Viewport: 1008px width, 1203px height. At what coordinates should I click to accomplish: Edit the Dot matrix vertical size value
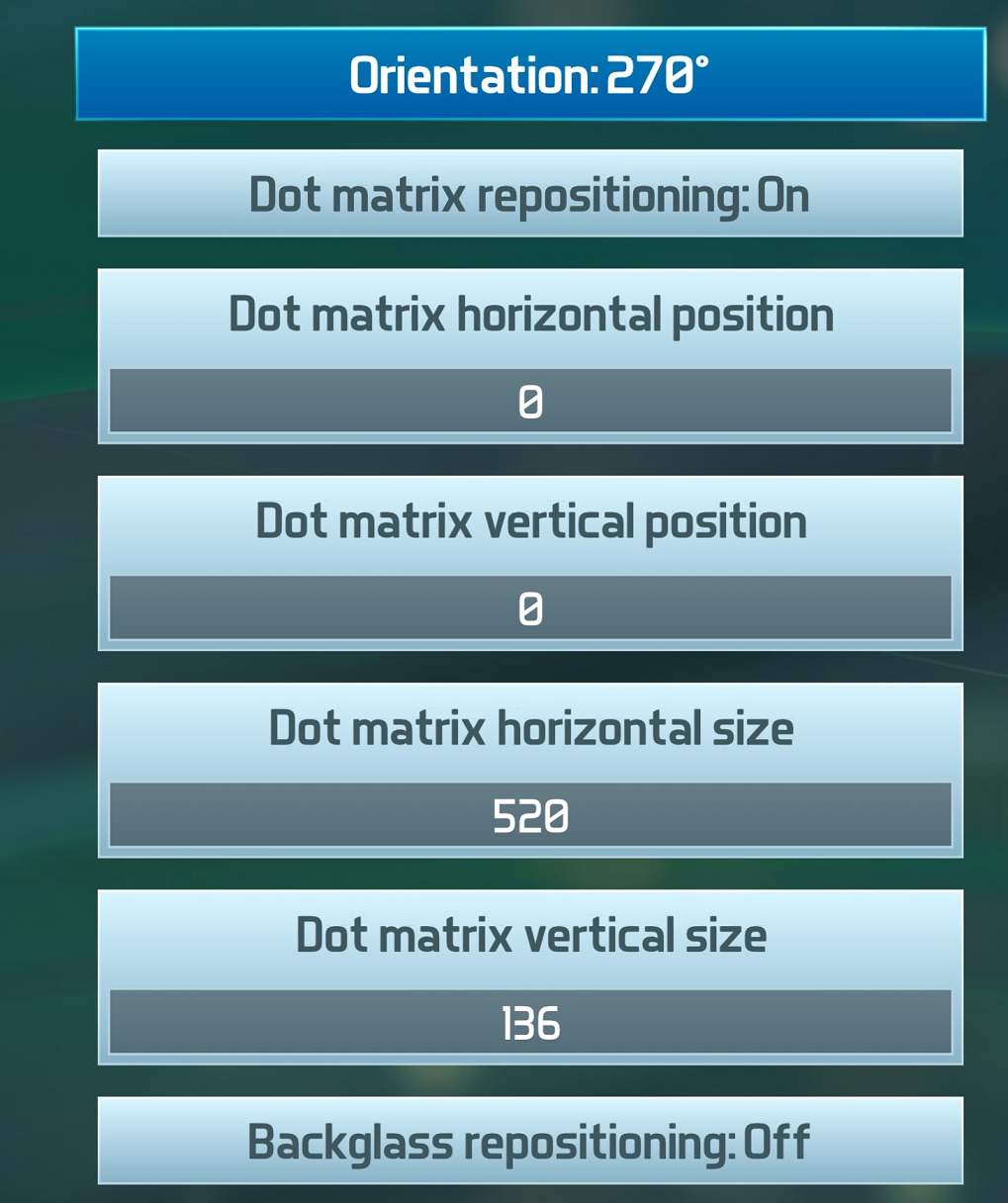(530, 1022)
